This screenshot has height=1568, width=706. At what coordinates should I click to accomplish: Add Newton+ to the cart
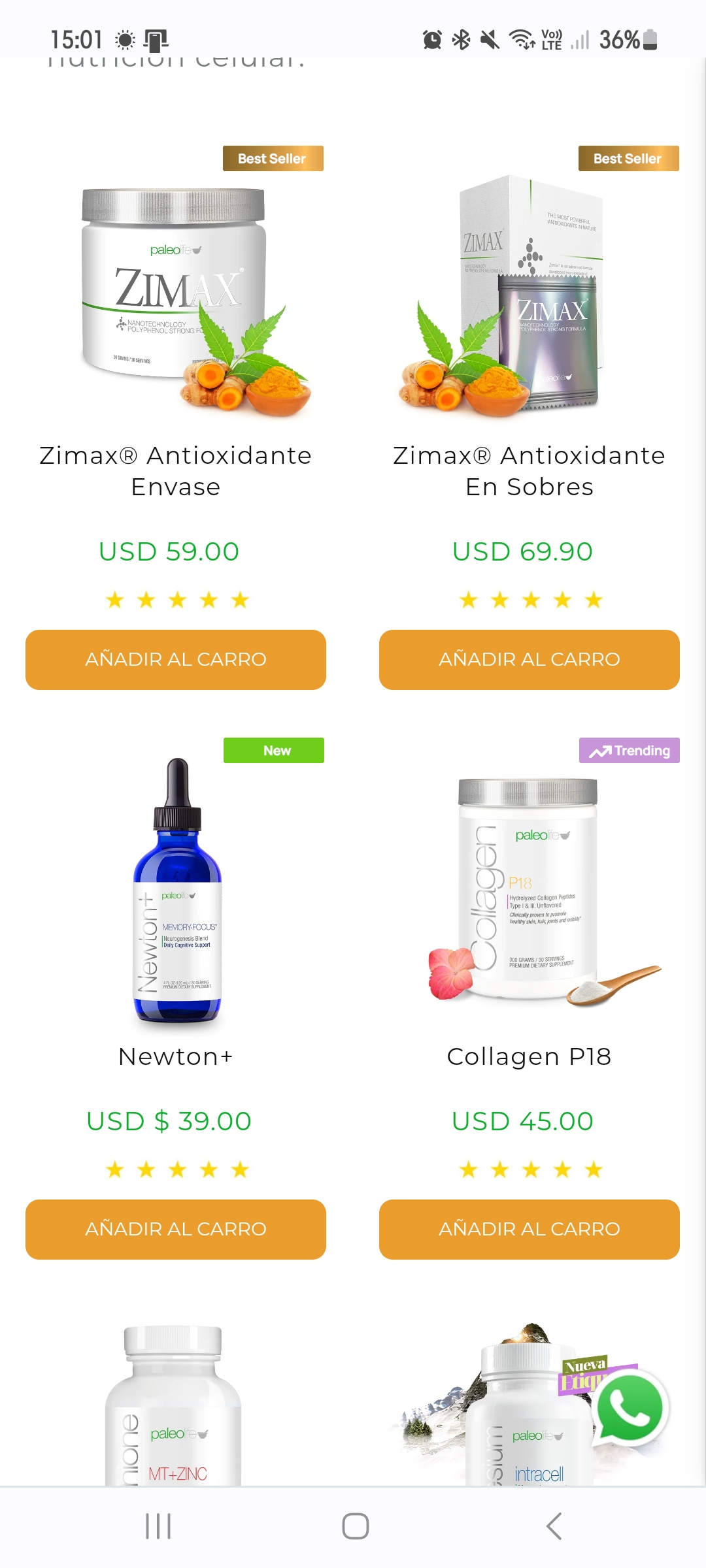(x=176, y=1229)
